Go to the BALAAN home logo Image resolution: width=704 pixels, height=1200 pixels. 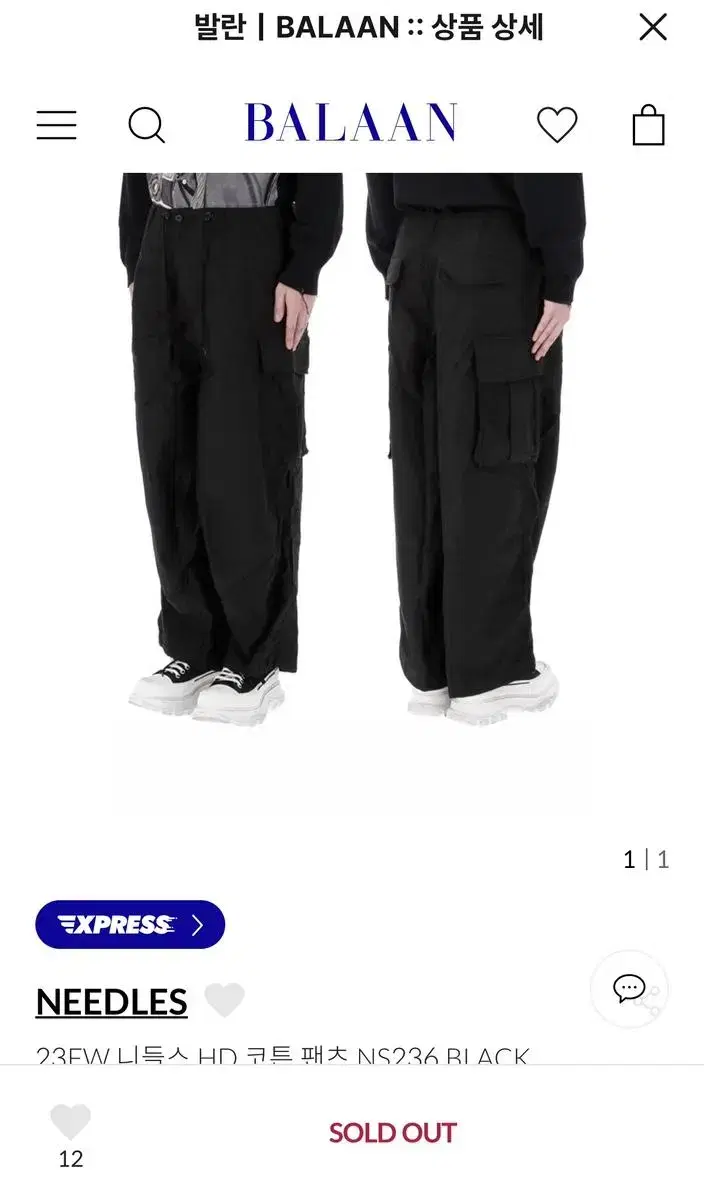tap(351, 124)
